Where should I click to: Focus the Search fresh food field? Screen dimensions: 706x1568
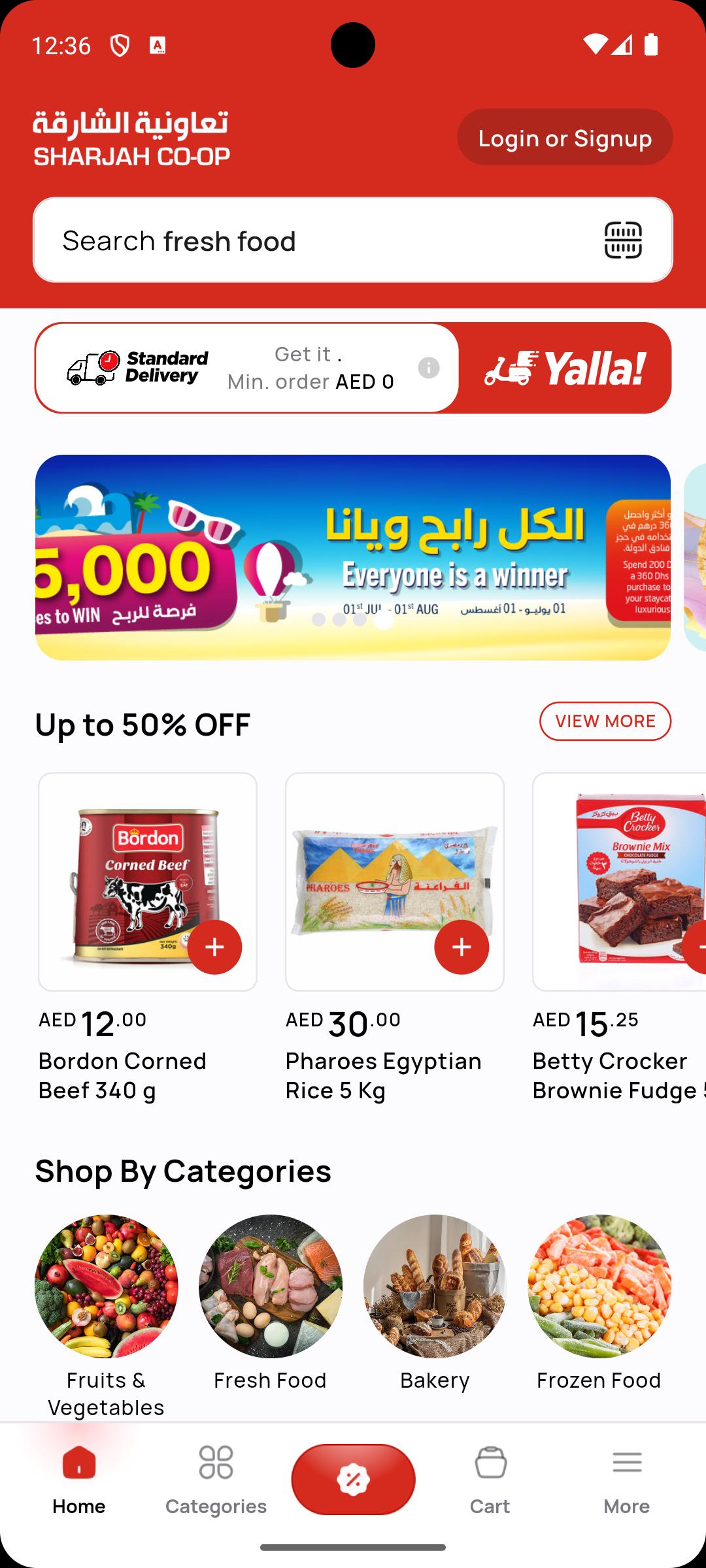point(353,240)
